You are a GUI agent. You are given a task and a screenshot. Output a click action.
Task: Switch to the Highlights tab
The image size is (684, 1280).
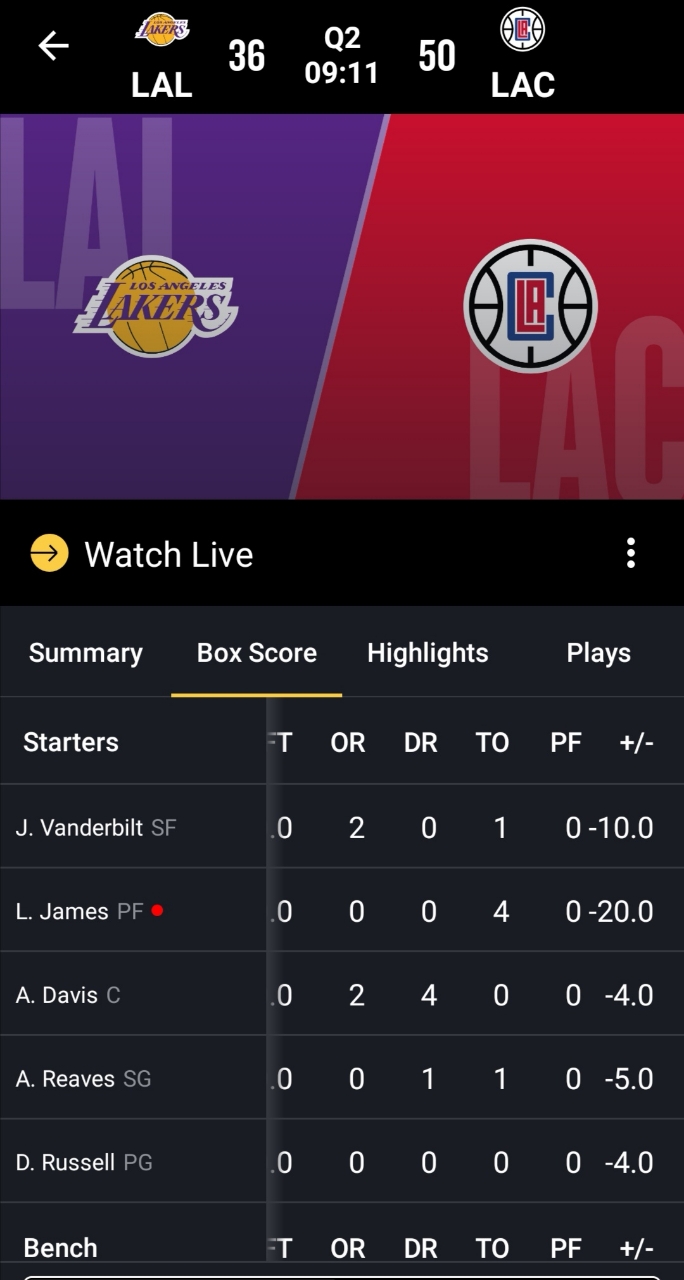pos(428,653)
